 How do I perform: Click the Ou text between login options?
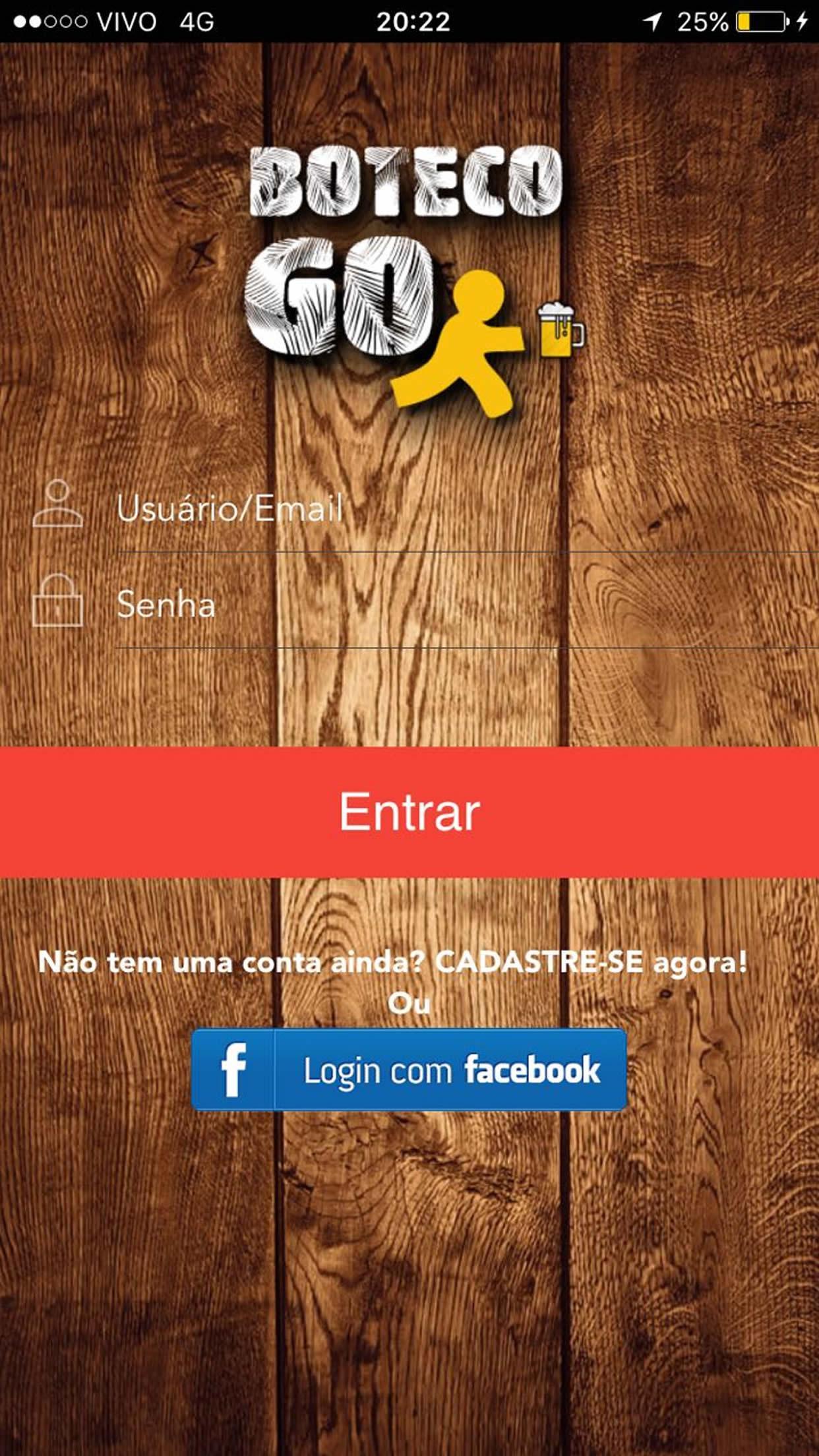point(409,1002)
